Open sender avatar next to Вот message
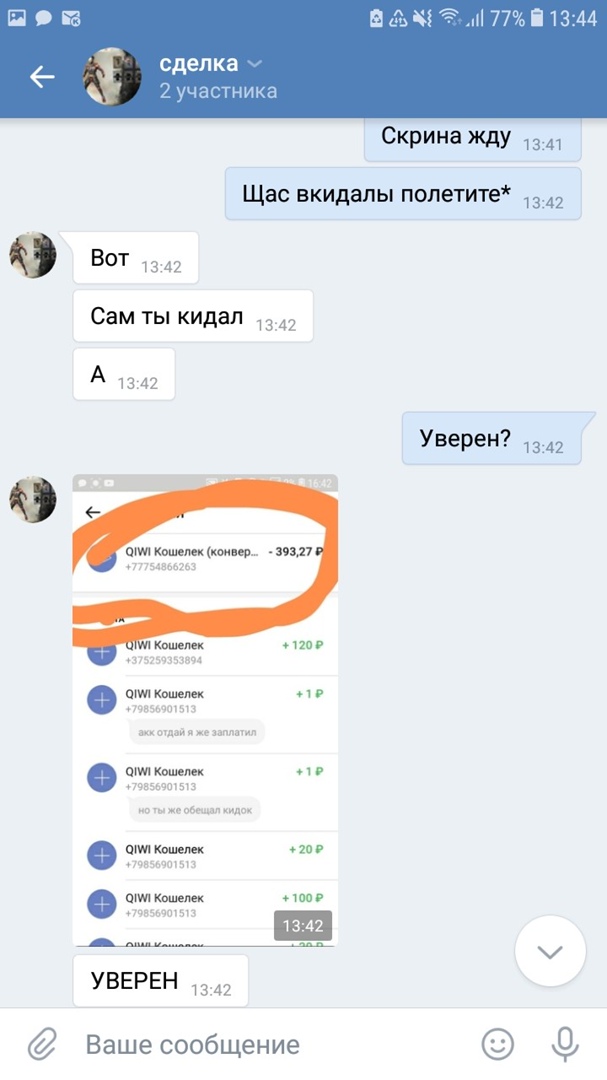The width and height of the screenshot is (607, 1080). [x=33, y=254]
